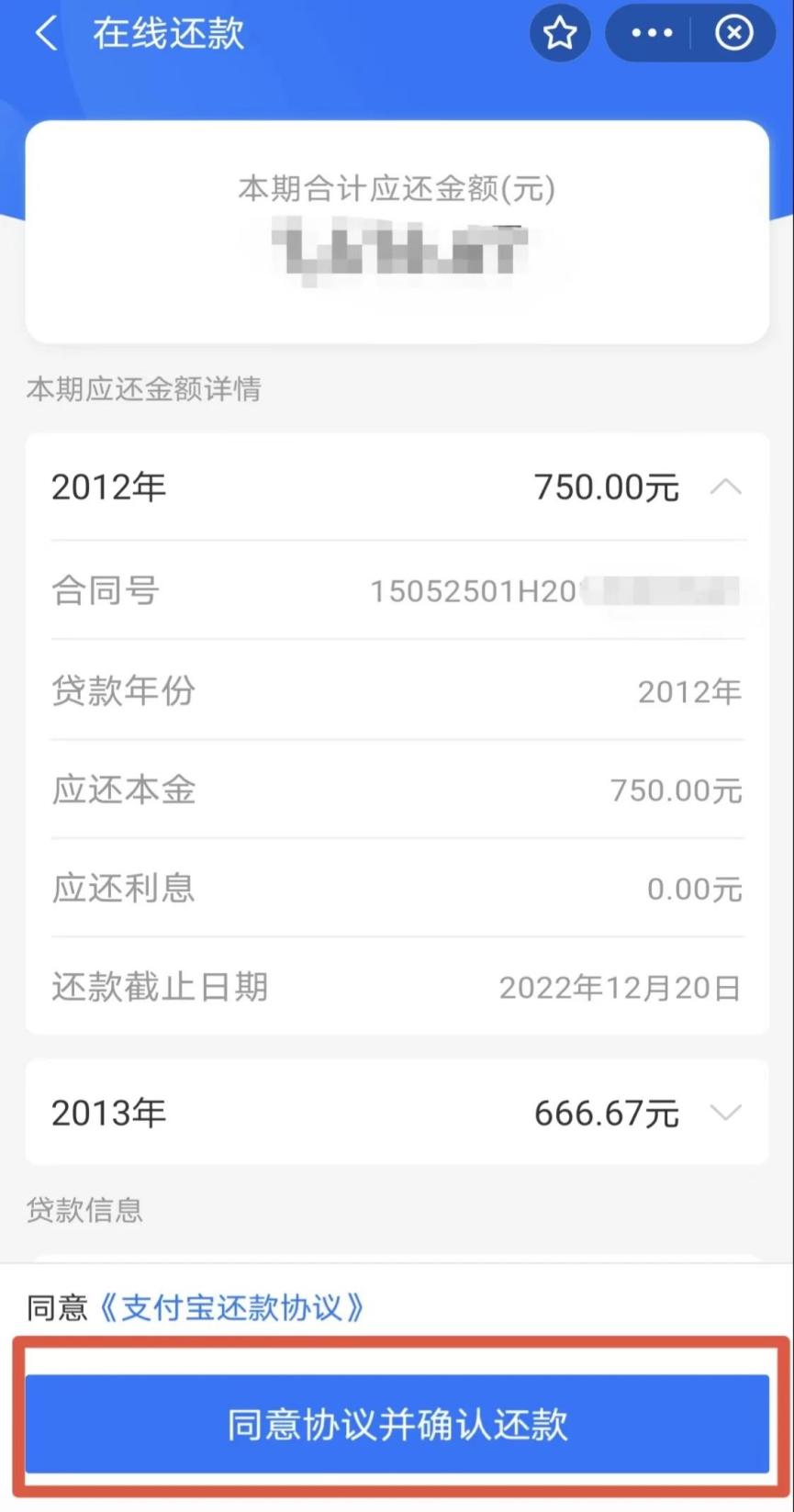Go back from 在线还款 page
This screenshot has width=794, height=1512.
click(46, 34)
